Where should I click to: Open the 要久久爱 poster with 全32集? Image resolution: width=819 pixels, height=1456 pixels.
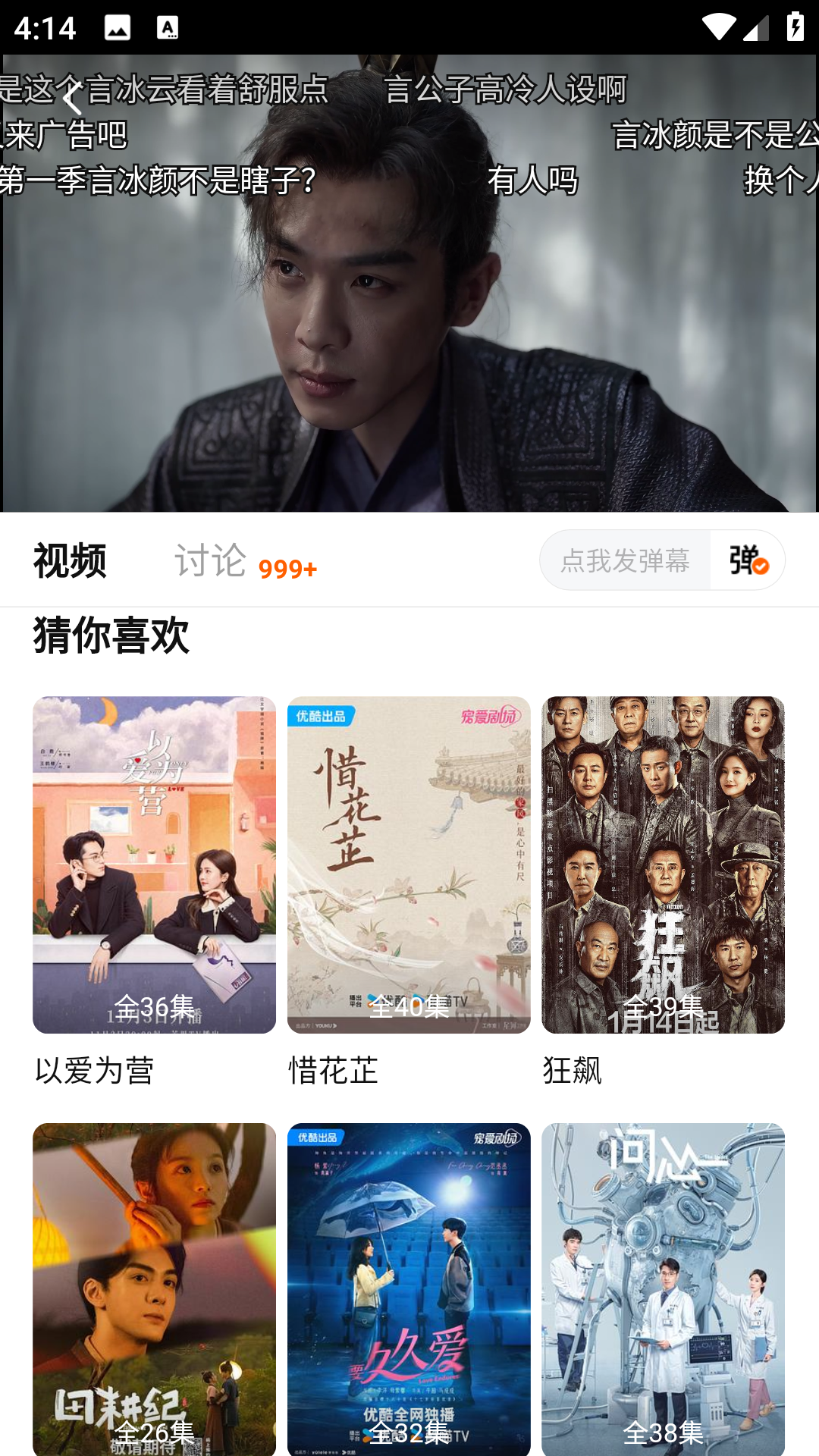pyautogui.click(x=409, y=1288)
